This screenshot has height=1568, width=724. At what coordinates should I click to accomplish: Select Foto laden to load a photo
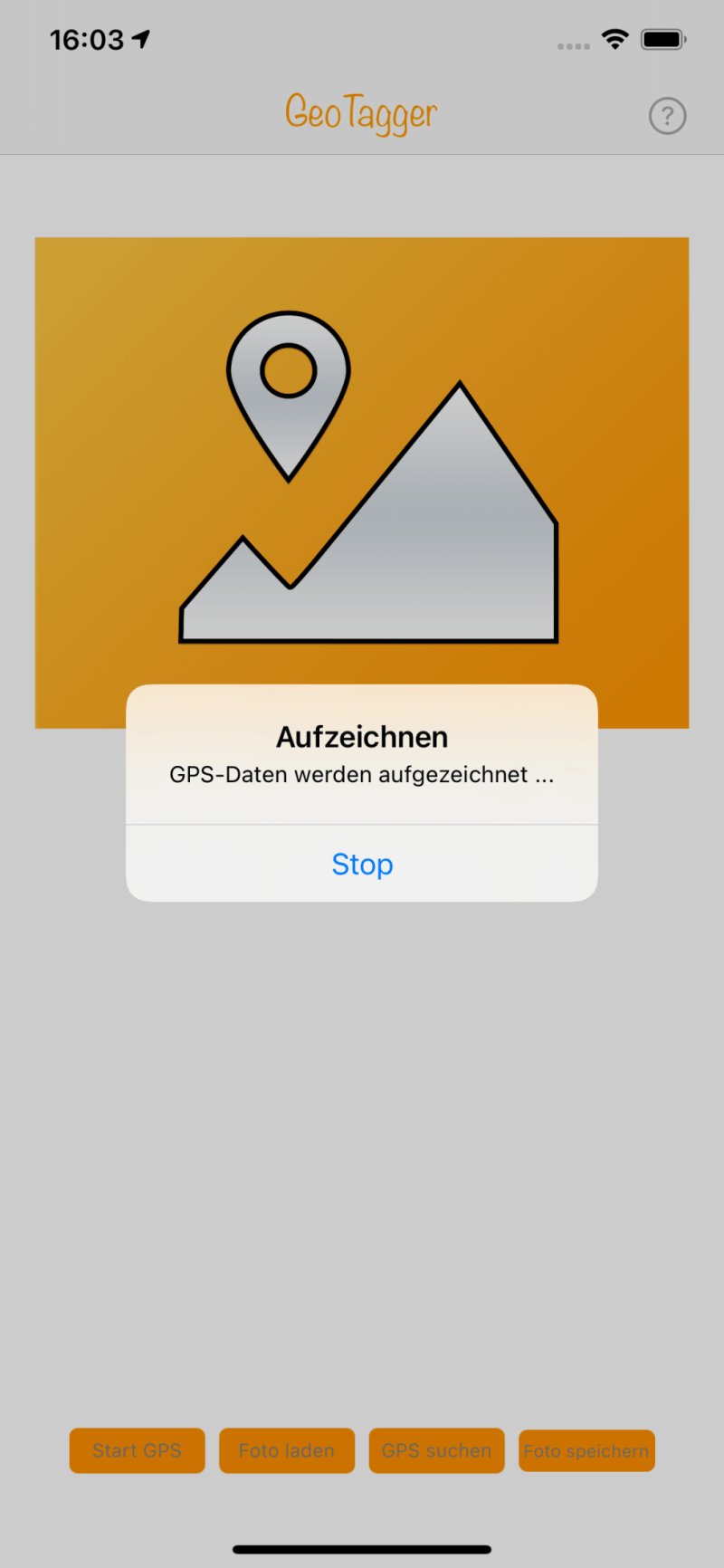click(x=287, y=1450)
